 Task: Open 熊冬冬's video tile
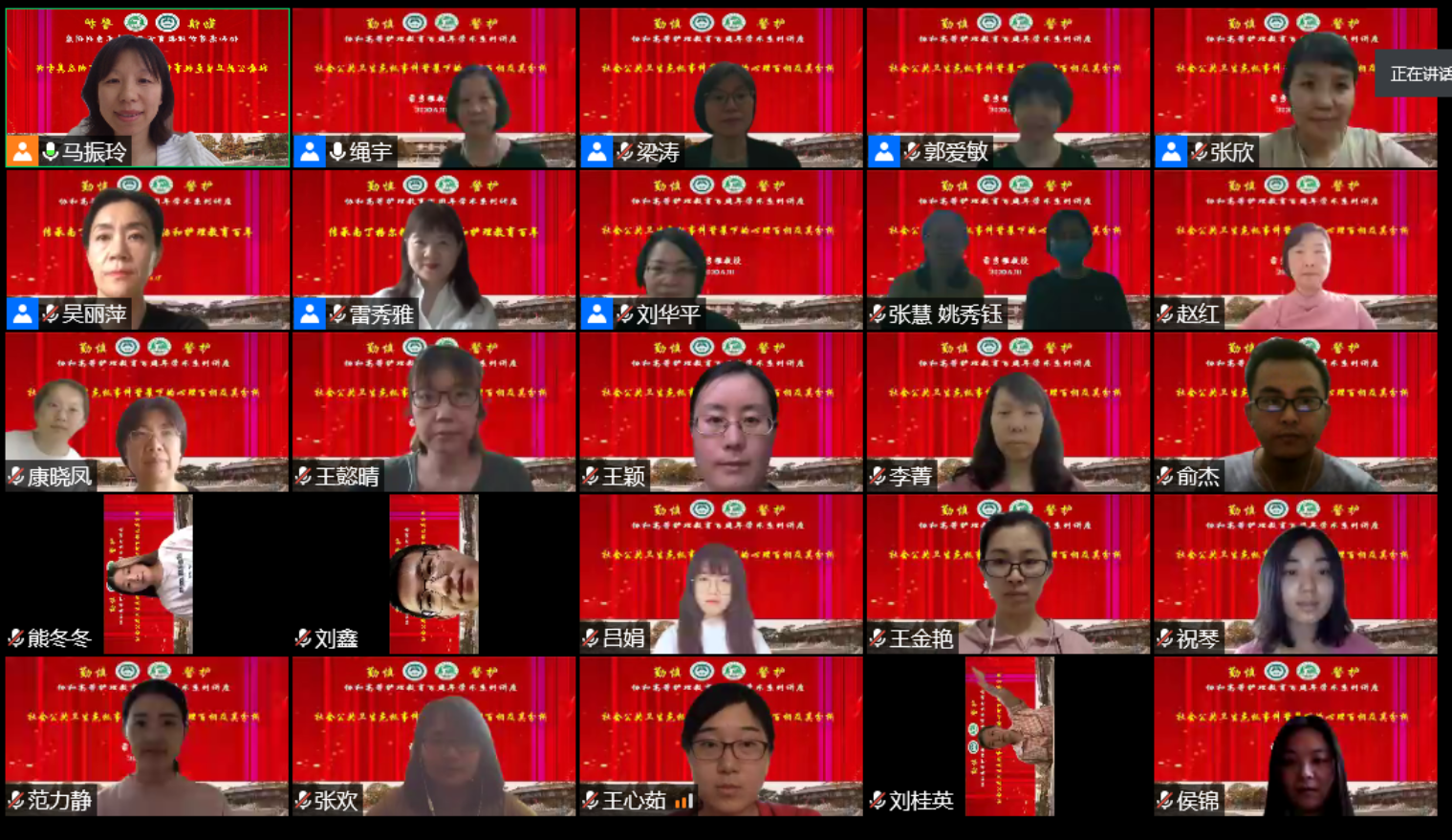(x=147, y=573)
